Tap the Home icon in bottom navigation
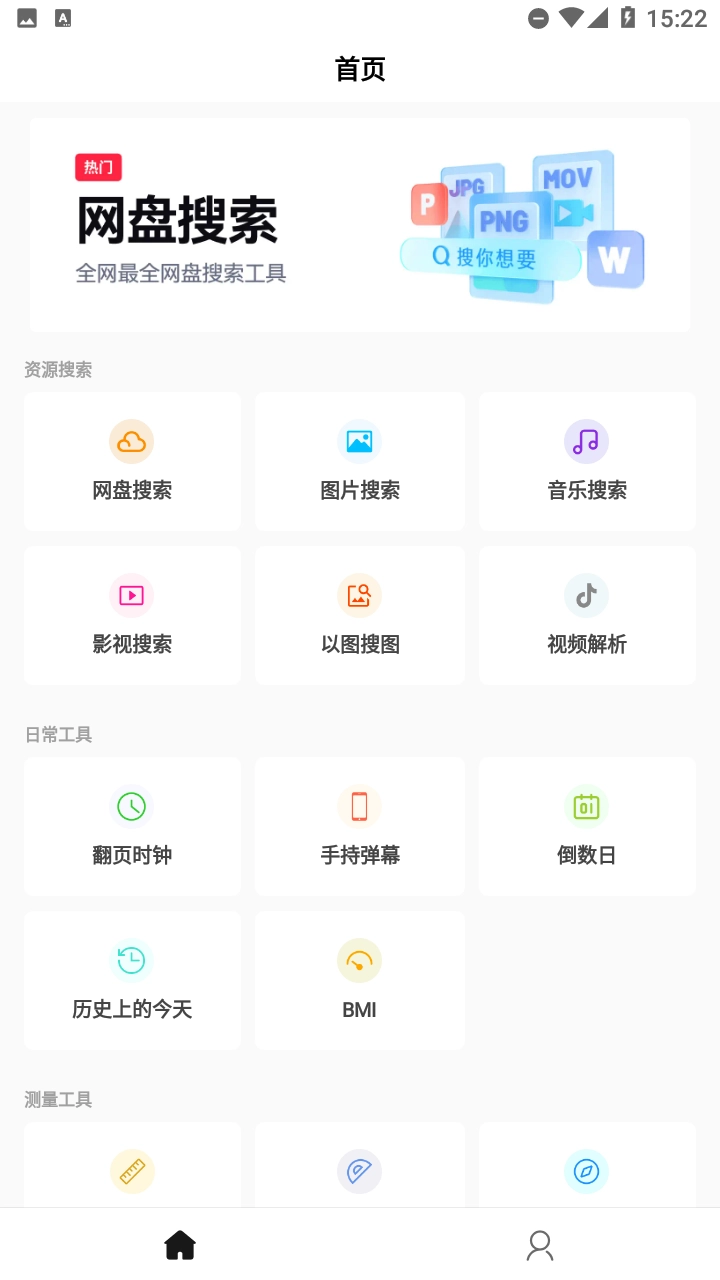Screen dimensions: 720x1280 180,1244
